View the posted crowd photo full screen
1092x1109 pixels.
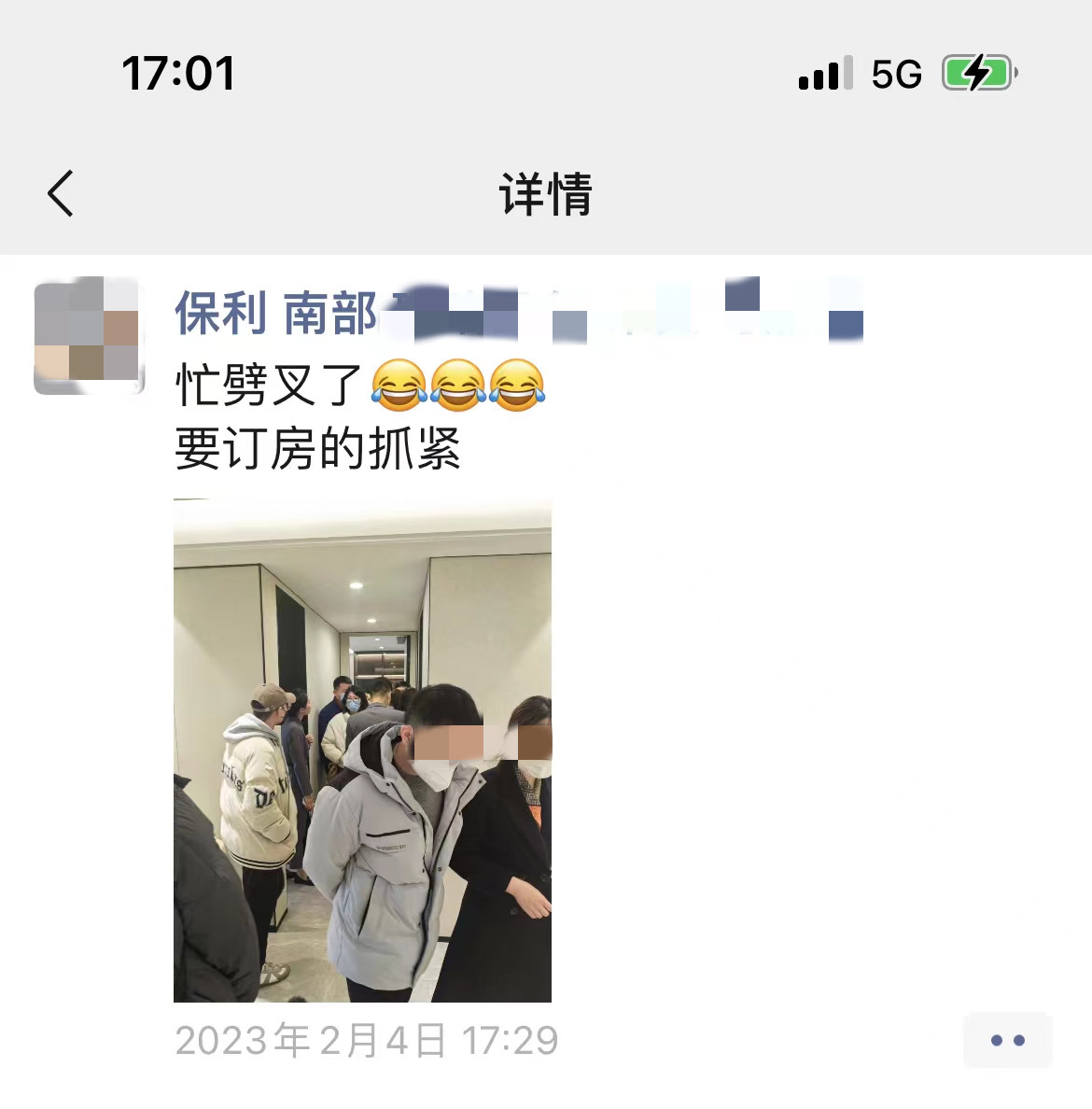362,751
